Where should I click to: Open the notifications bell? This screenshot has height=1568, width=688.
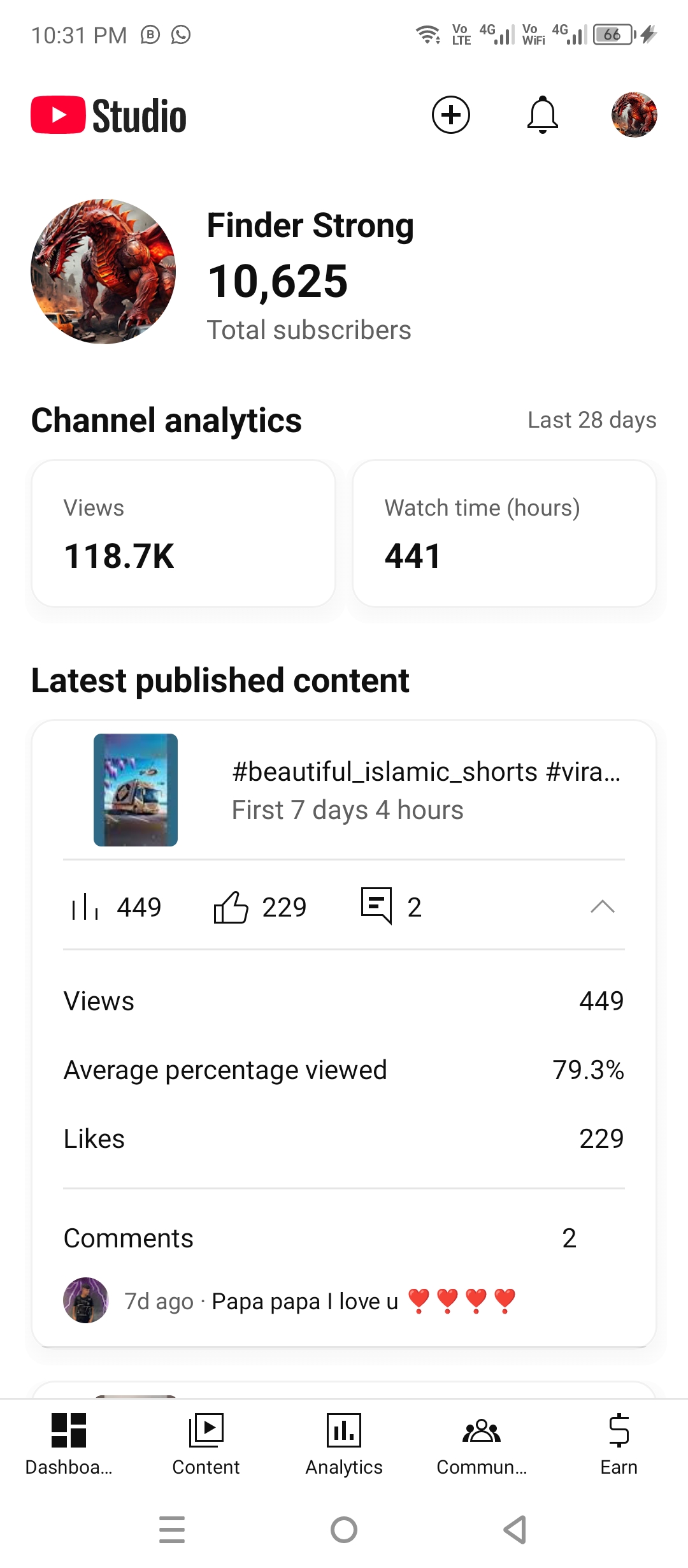click(542, 115)
